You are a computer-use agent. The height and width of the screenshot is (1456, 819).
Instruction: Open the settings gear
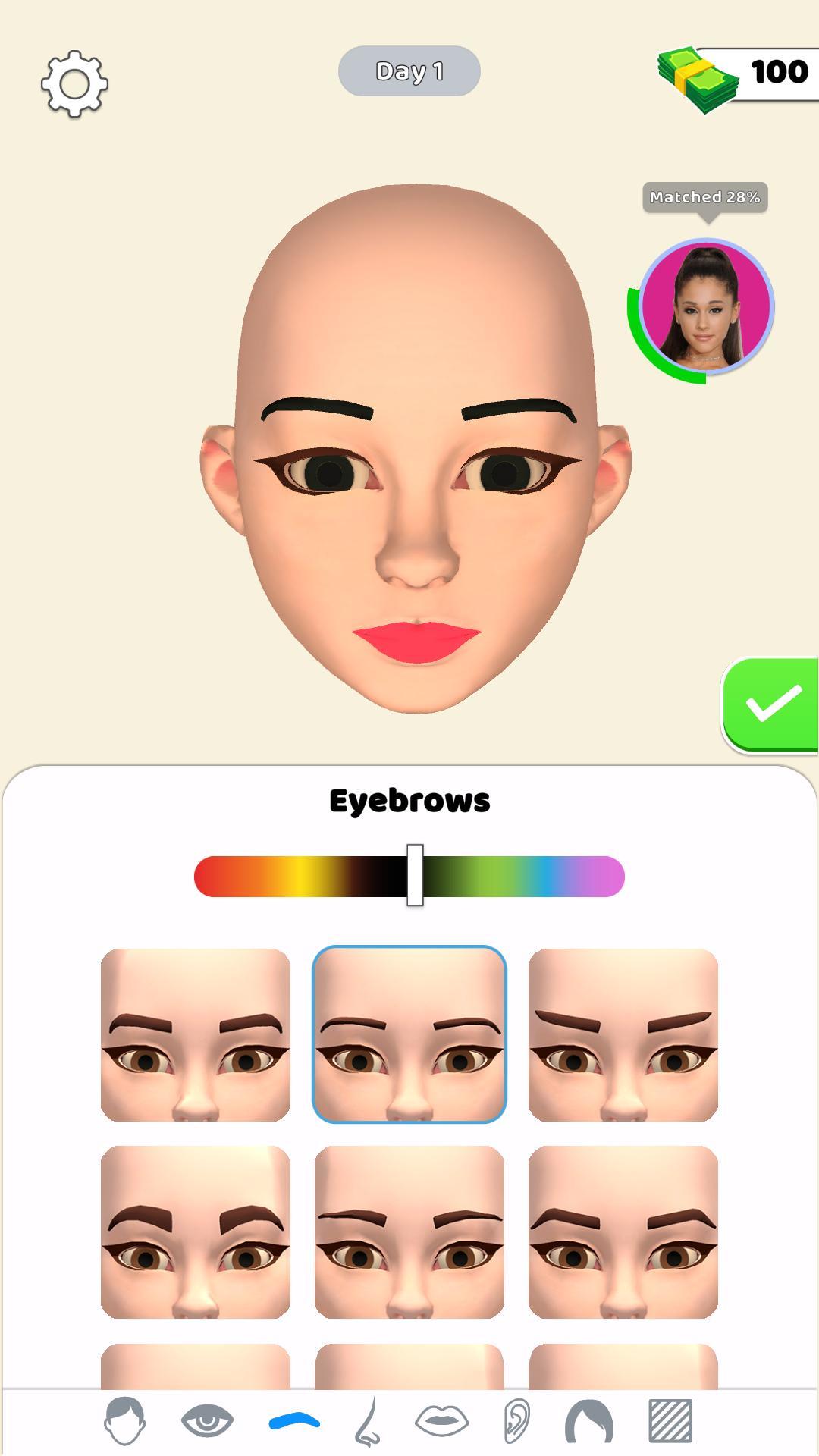[x=74, y=83]
